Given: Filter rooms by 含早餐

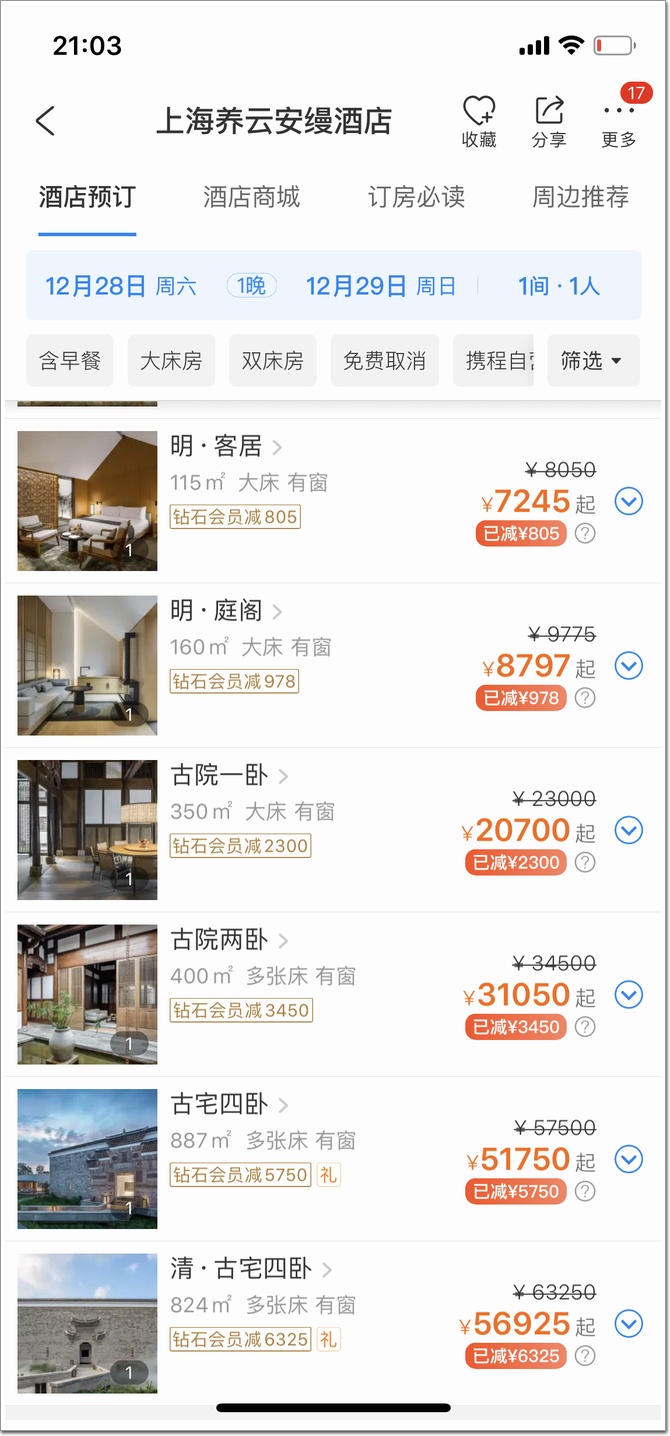Looking at the screenshot, I should point(70,360).
